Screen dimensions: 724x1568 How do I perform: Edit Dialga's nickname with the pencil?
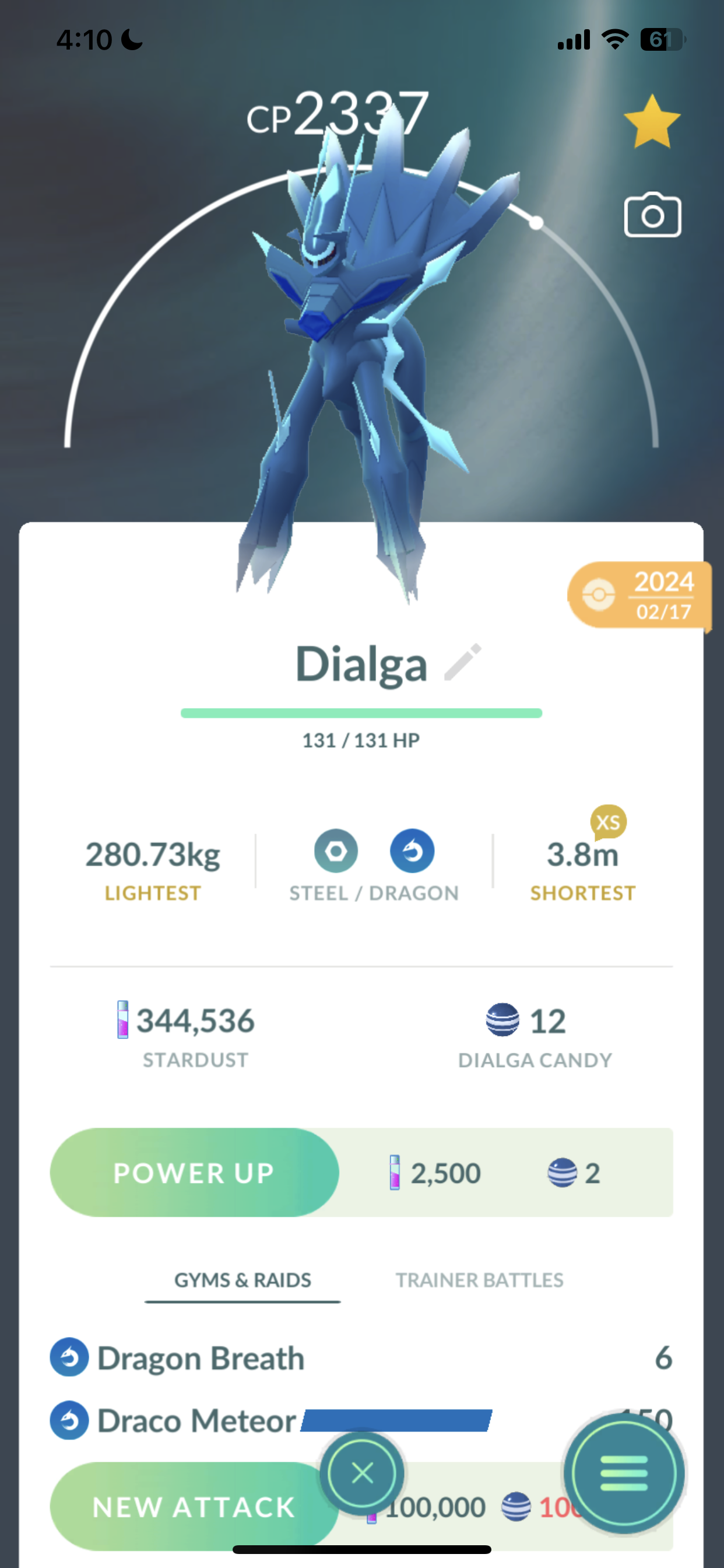(x=463, y=662)
